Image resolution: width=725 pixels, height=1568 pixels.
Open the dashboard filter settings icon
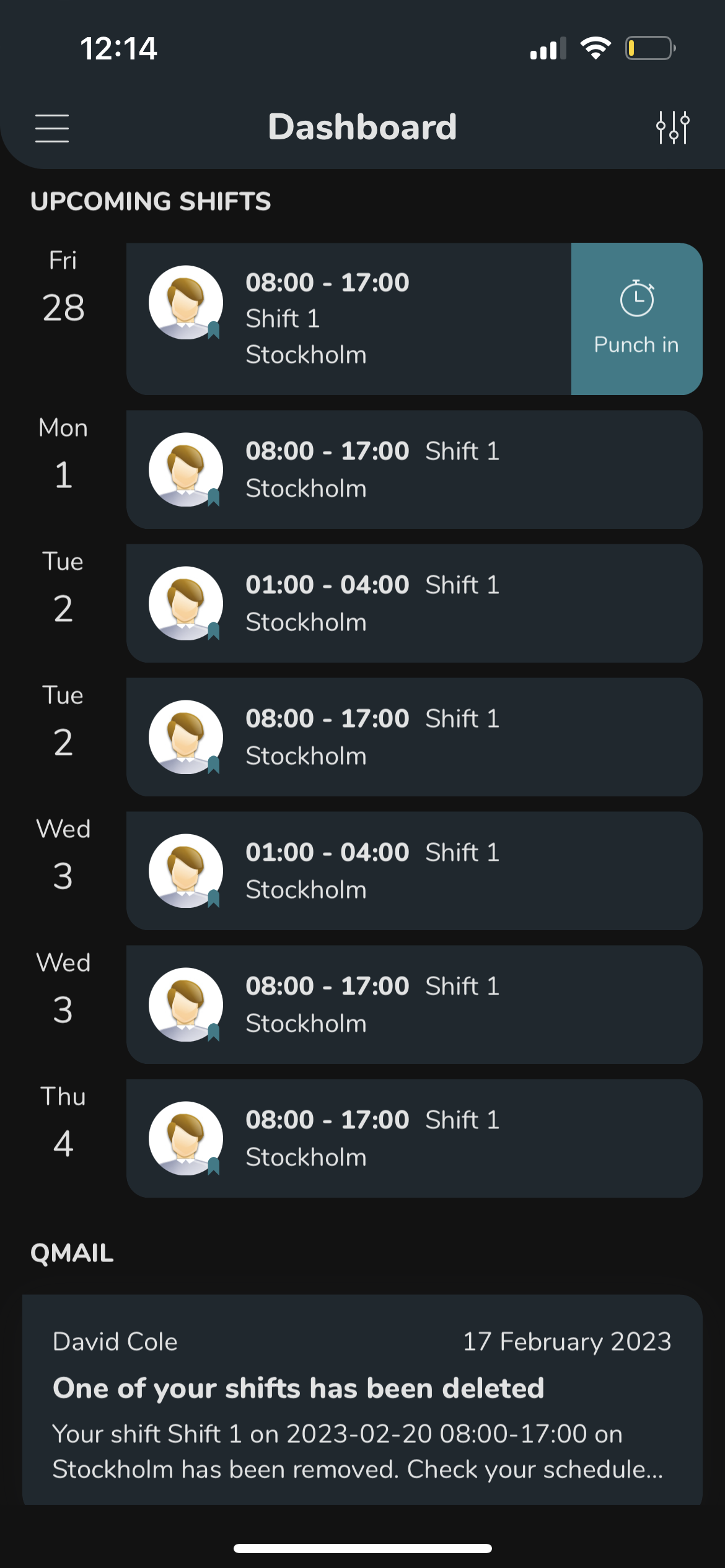tap(672, 128)
